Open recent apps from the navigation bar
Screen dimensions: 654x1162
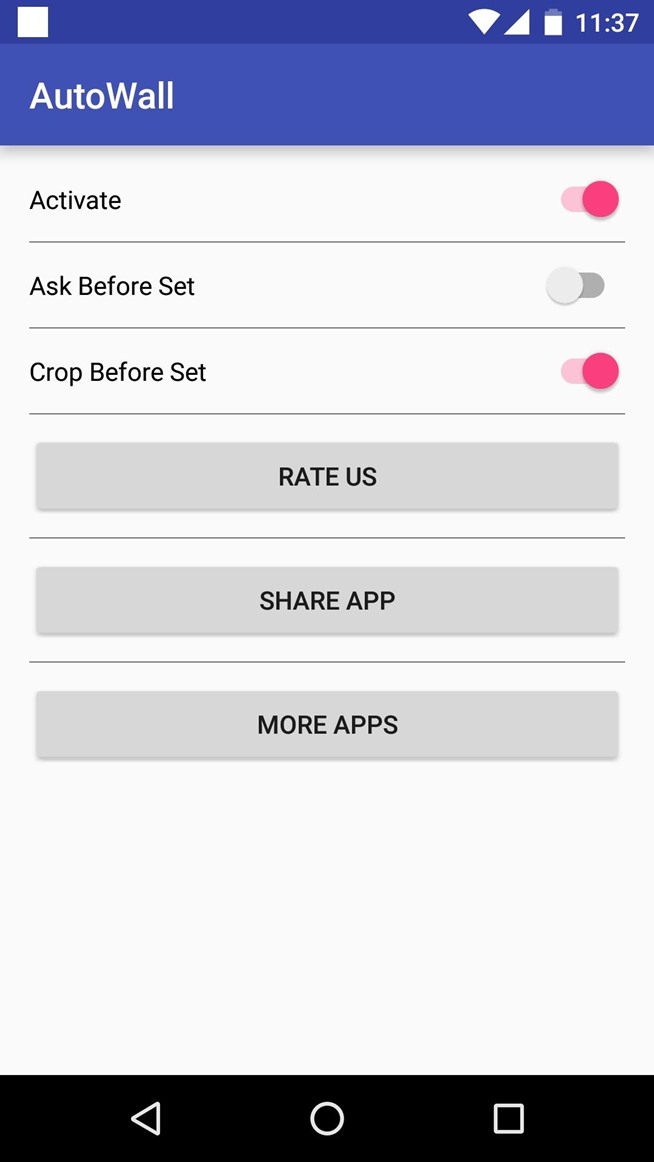coord(509,1118)
